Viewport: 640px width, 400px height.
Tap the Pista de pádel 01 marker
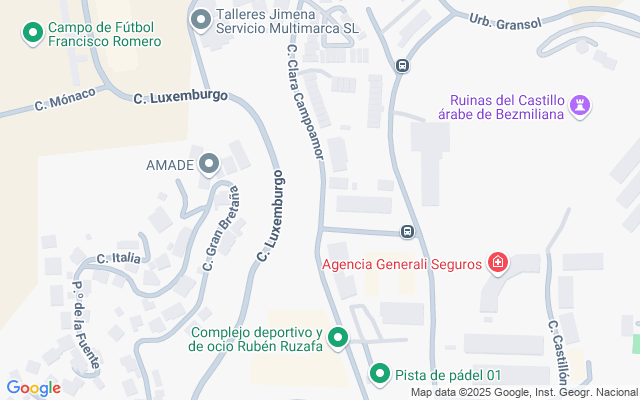point(380,375)
